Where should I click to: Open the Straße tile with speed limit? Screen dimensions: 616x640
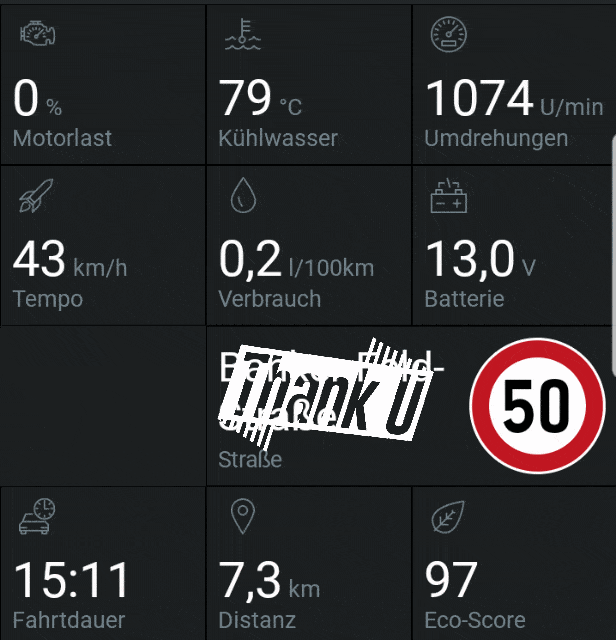coord(410,407)
